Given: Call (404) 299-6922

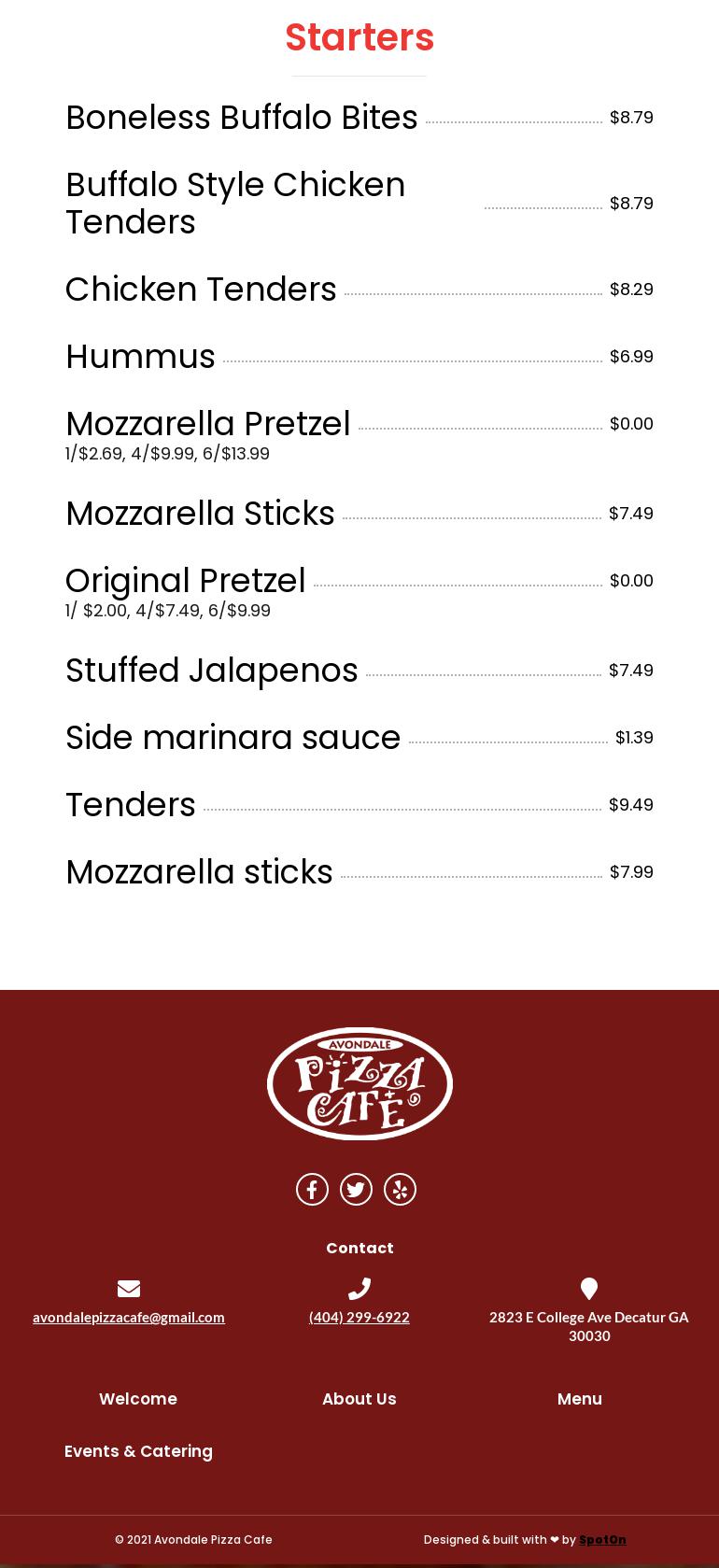Looking at the screenshot, I should [359, 1317].
